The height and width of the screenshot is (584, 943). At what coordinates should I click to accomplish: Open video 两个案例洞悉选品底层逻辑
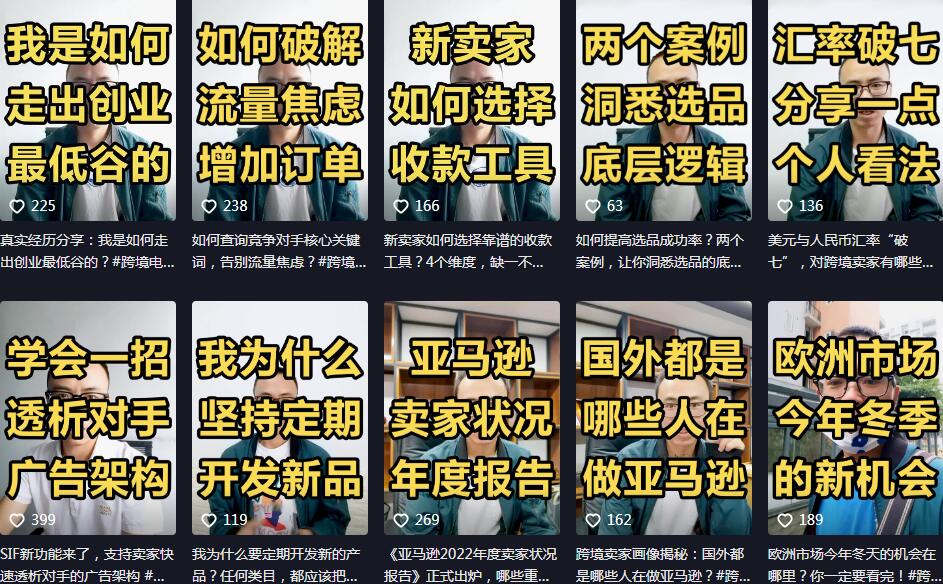click(x=663, y=110)
